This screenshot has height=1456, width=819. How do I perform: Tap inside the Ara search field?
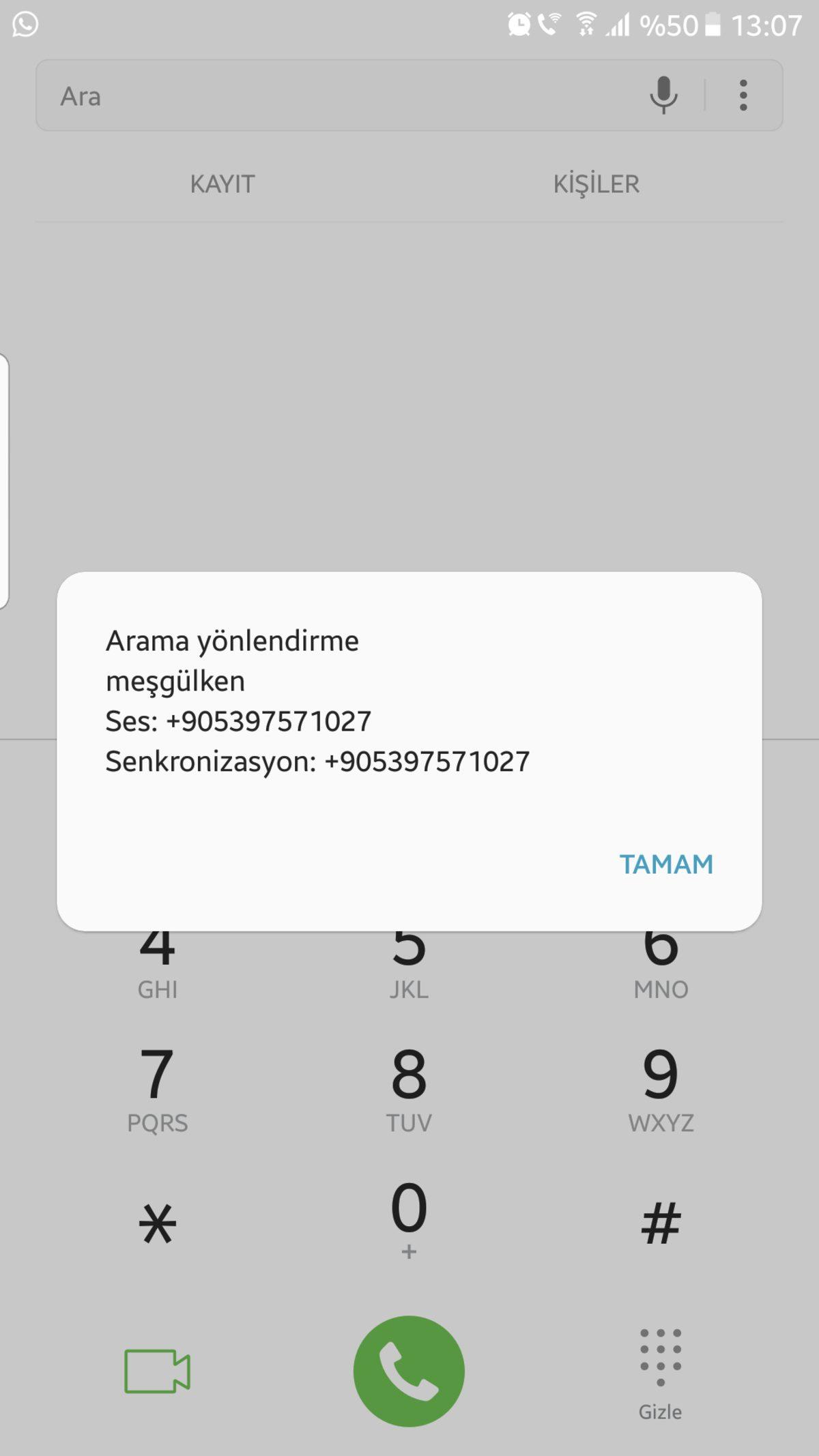pos(273,95)
